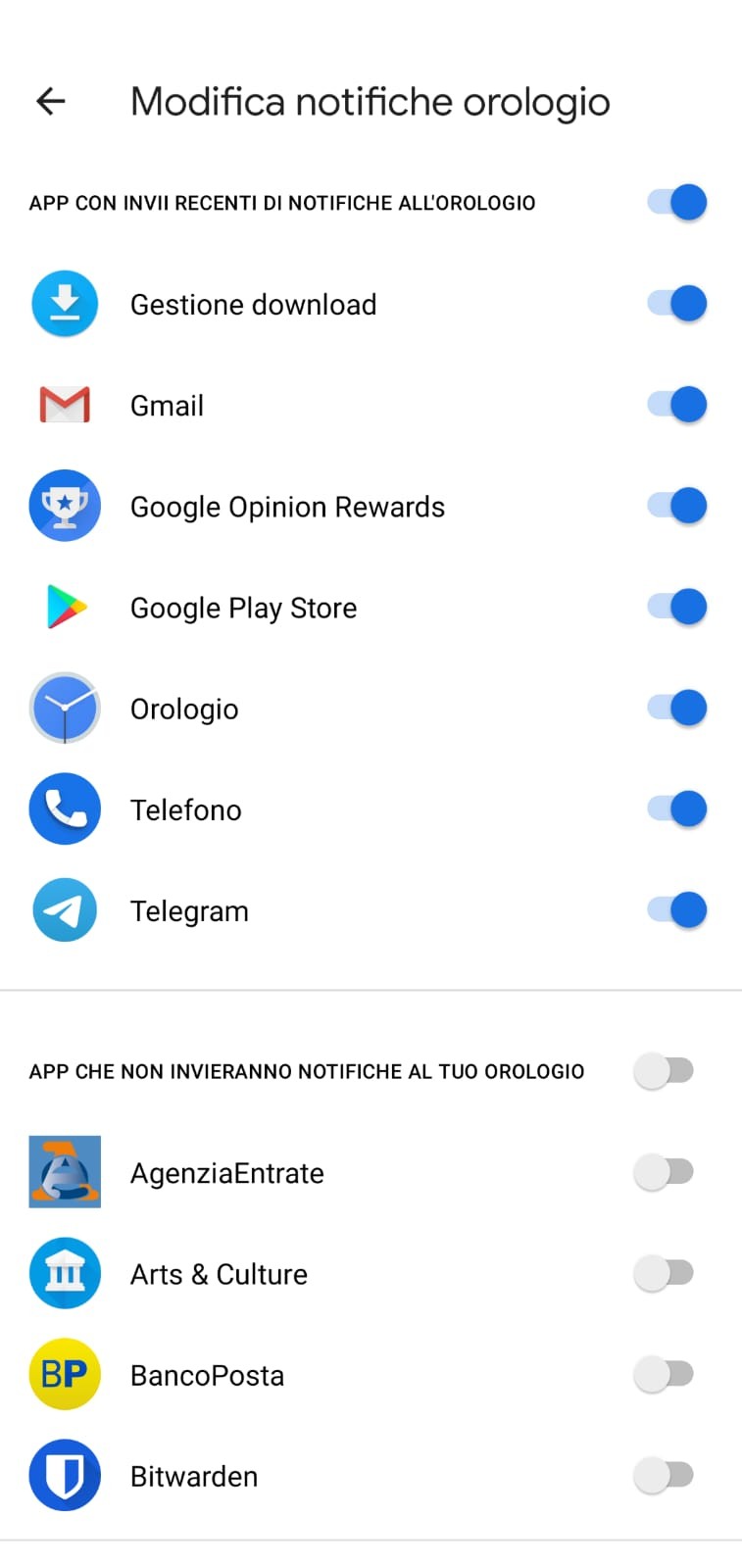Turn off all recent apps notifications toggle
This screenshot has height=1568, width=742.
coord(676,203)
